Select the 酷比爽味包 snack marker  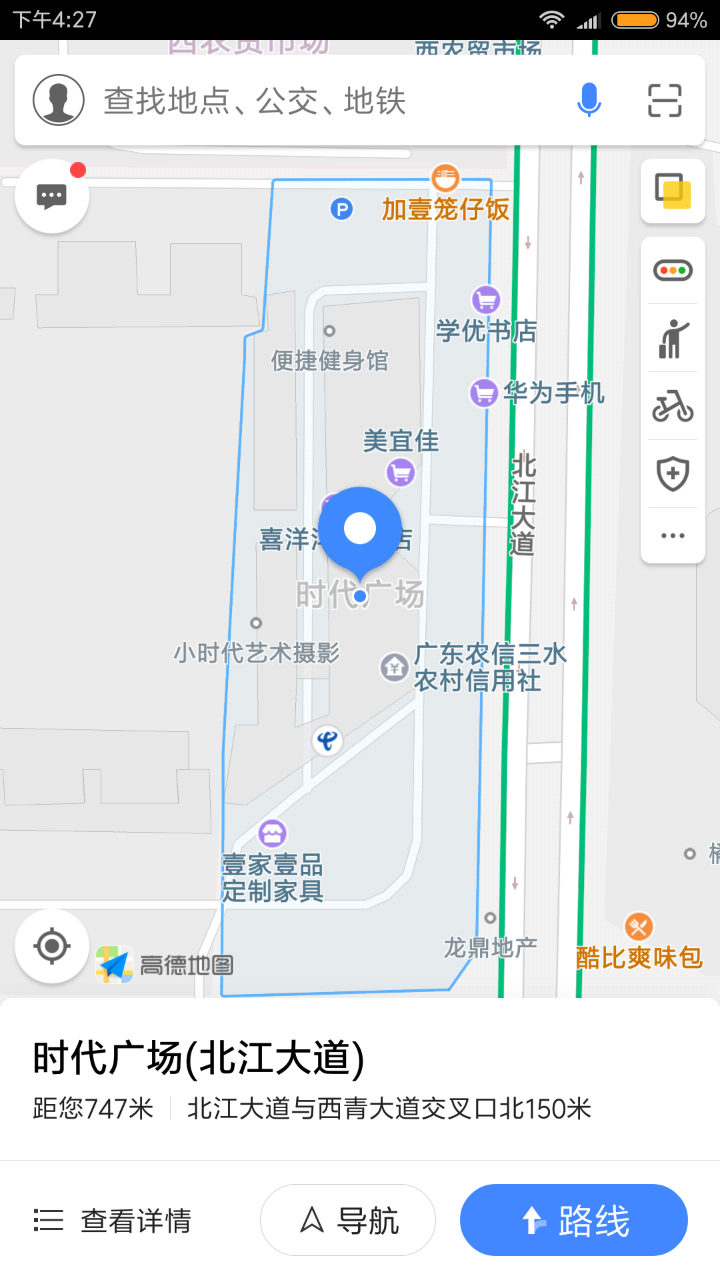click(637, 924)
